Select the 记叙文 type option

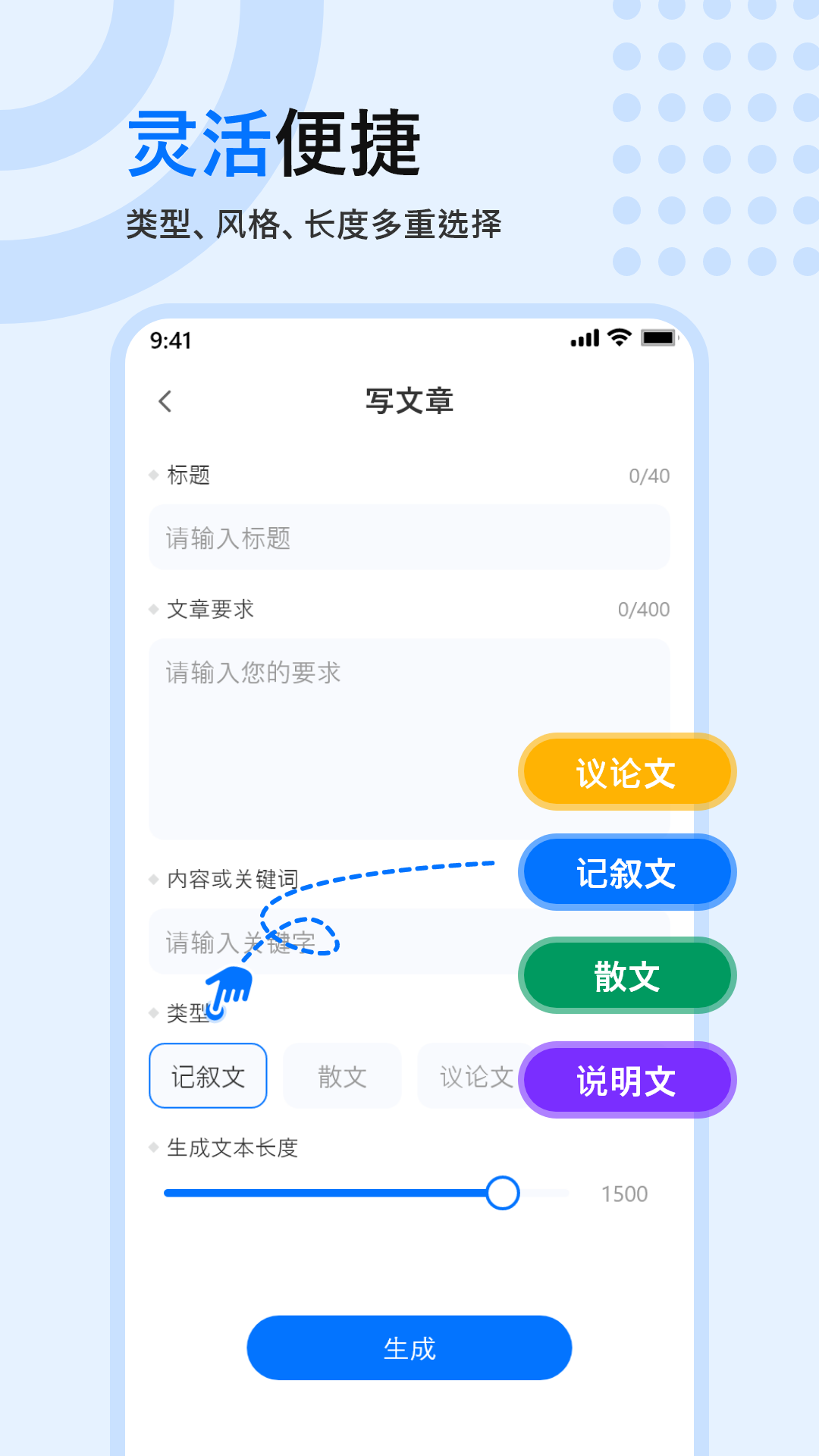point(208,1076)
